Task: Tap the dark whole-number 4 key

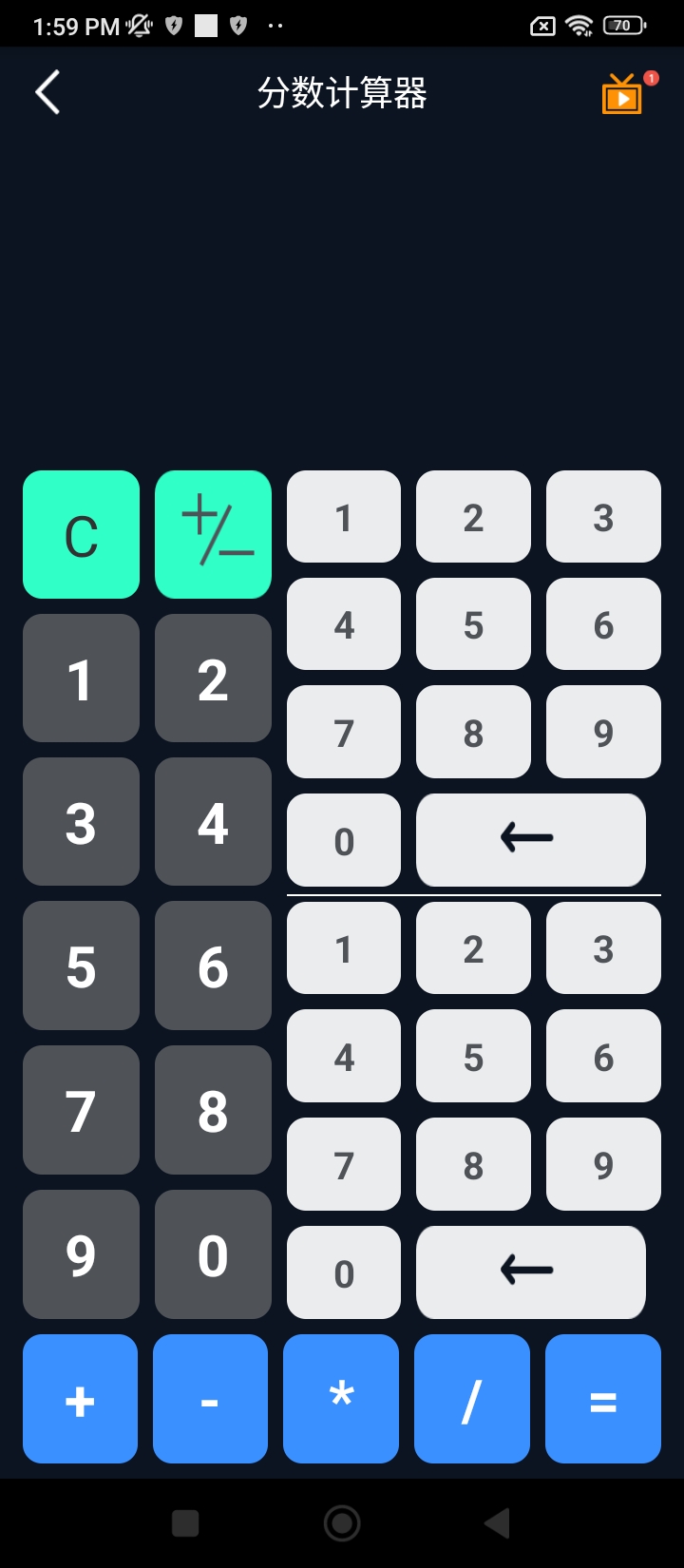Action: click(213, 822)
